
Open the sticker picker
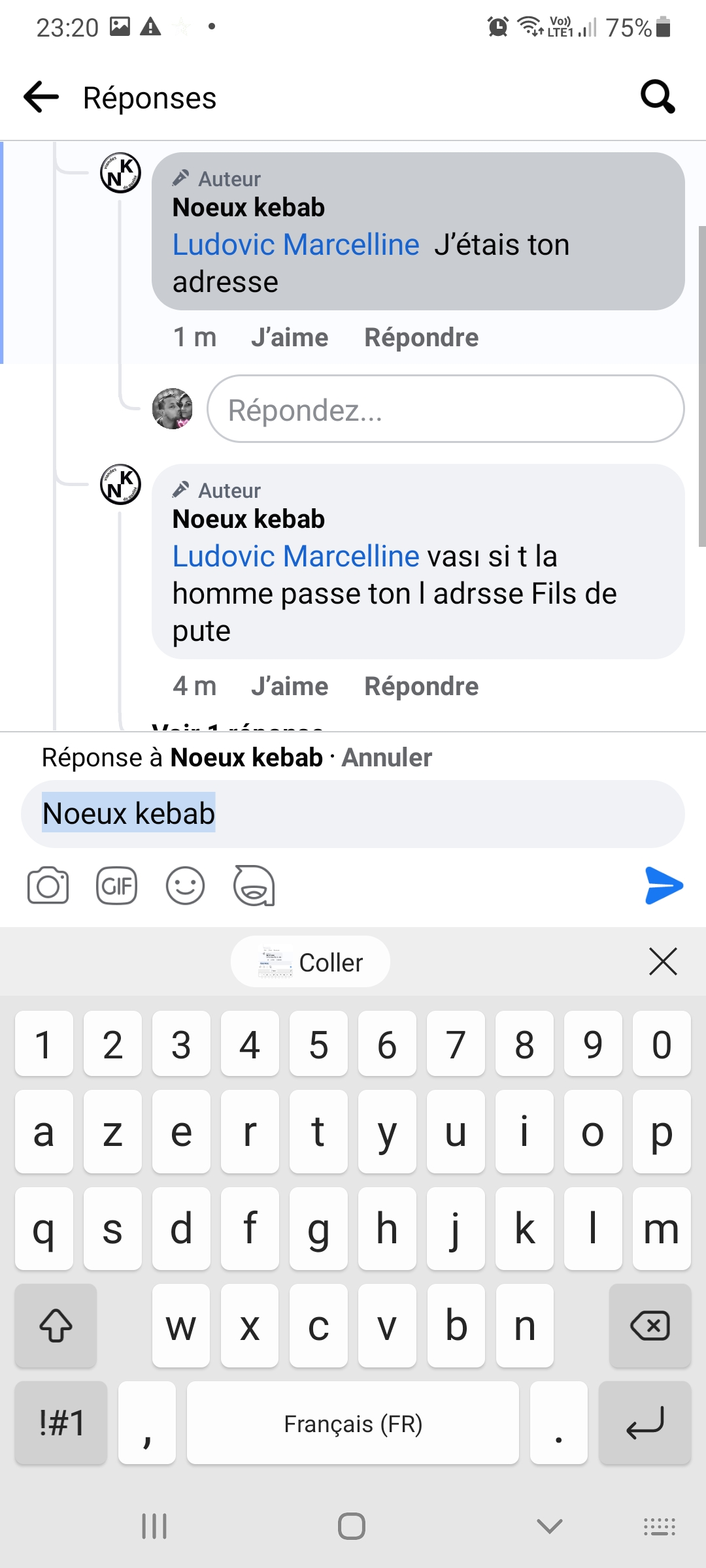pyautogui.click(x=254, y=886)
